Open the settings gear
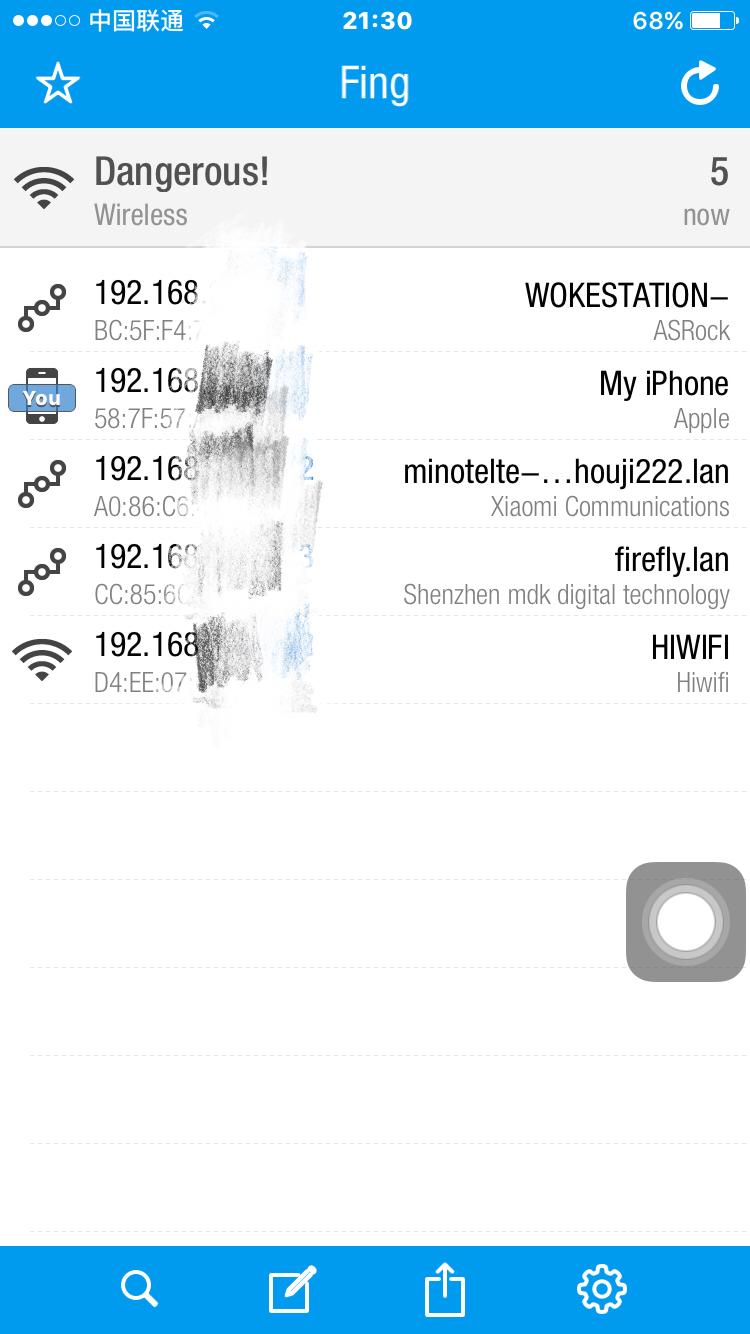This screenshot has height=1334, width=750. [601, 1288]
